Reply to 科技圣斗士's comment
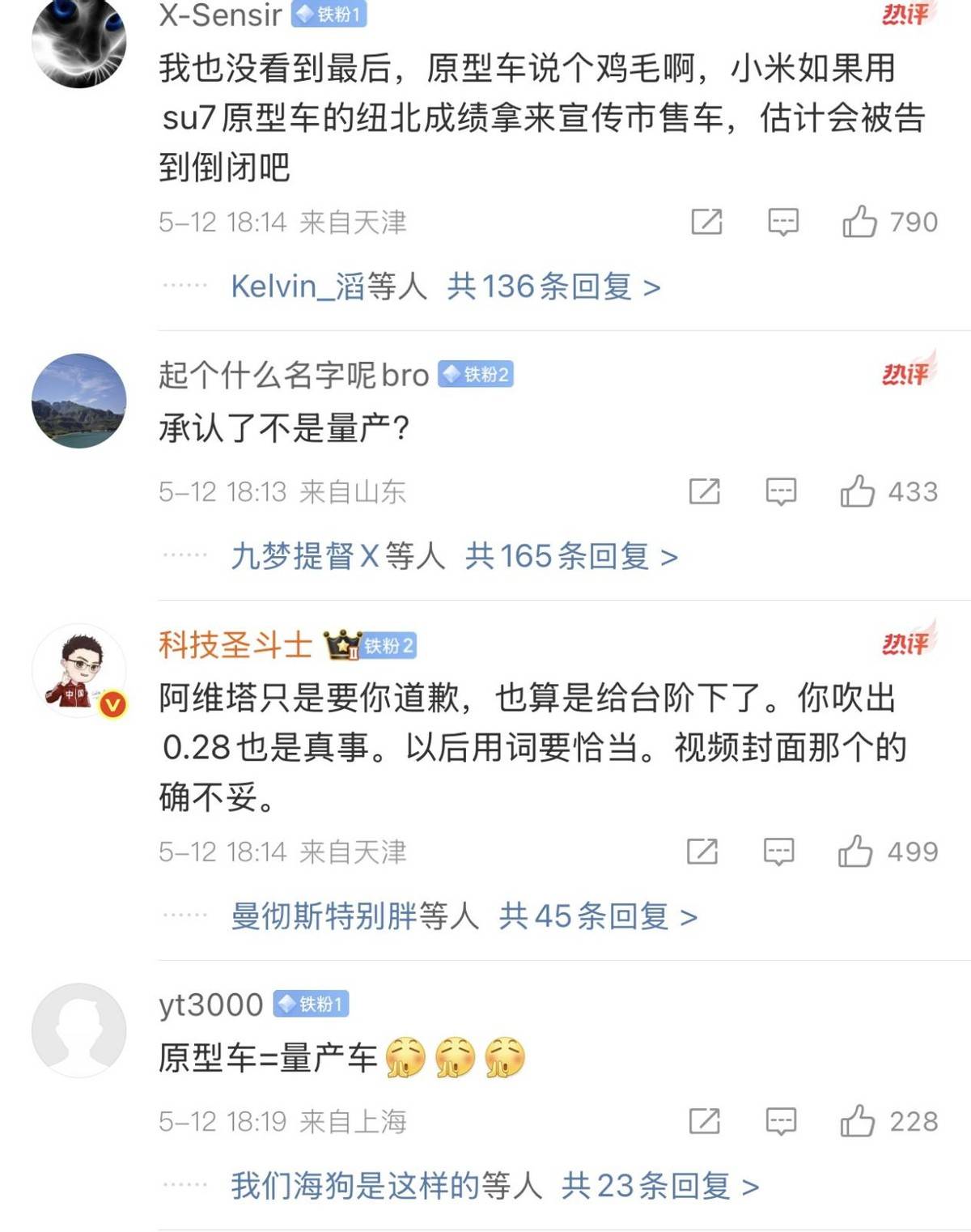 coord(778,852)
